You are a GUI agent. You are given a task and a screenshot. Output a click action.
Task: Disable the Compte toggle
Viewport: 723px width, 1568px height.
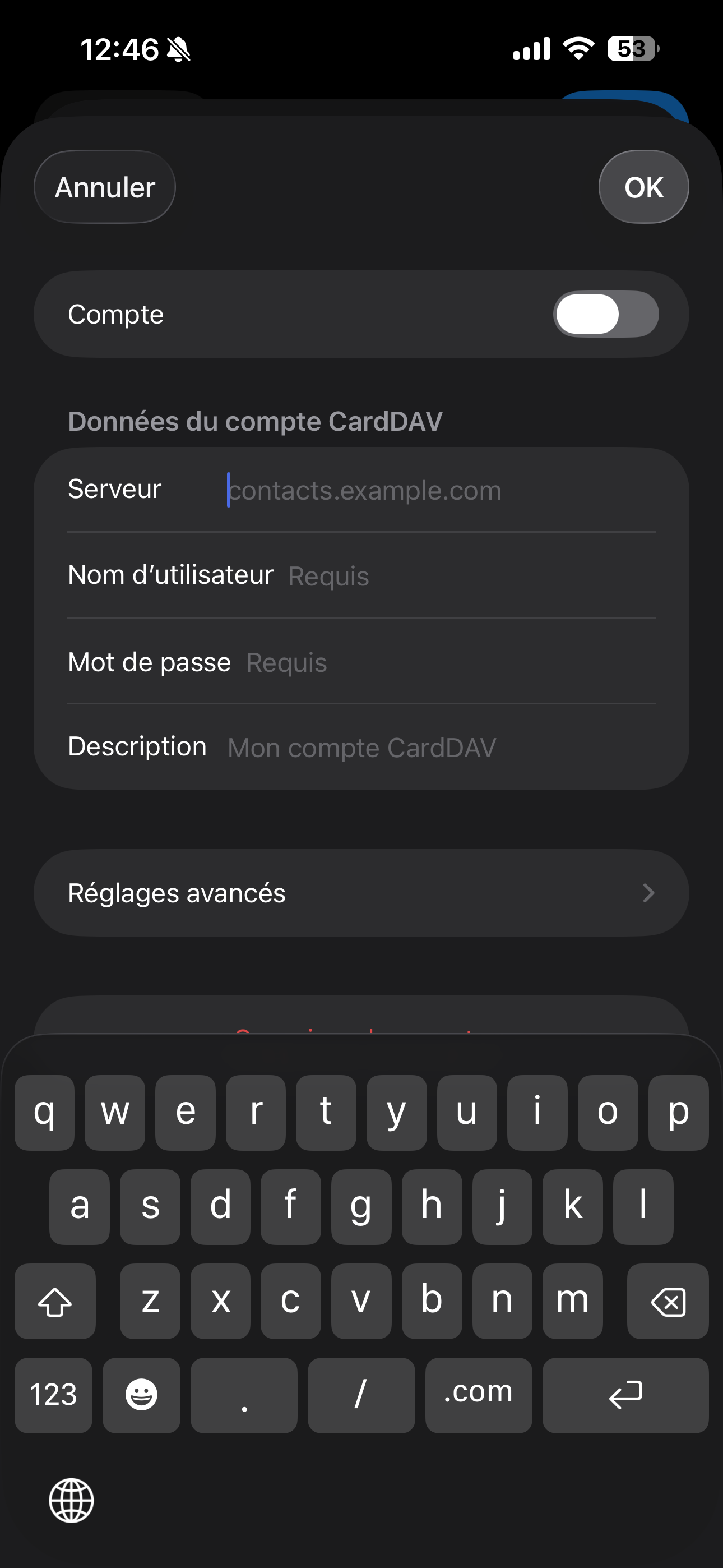(606, 313)
